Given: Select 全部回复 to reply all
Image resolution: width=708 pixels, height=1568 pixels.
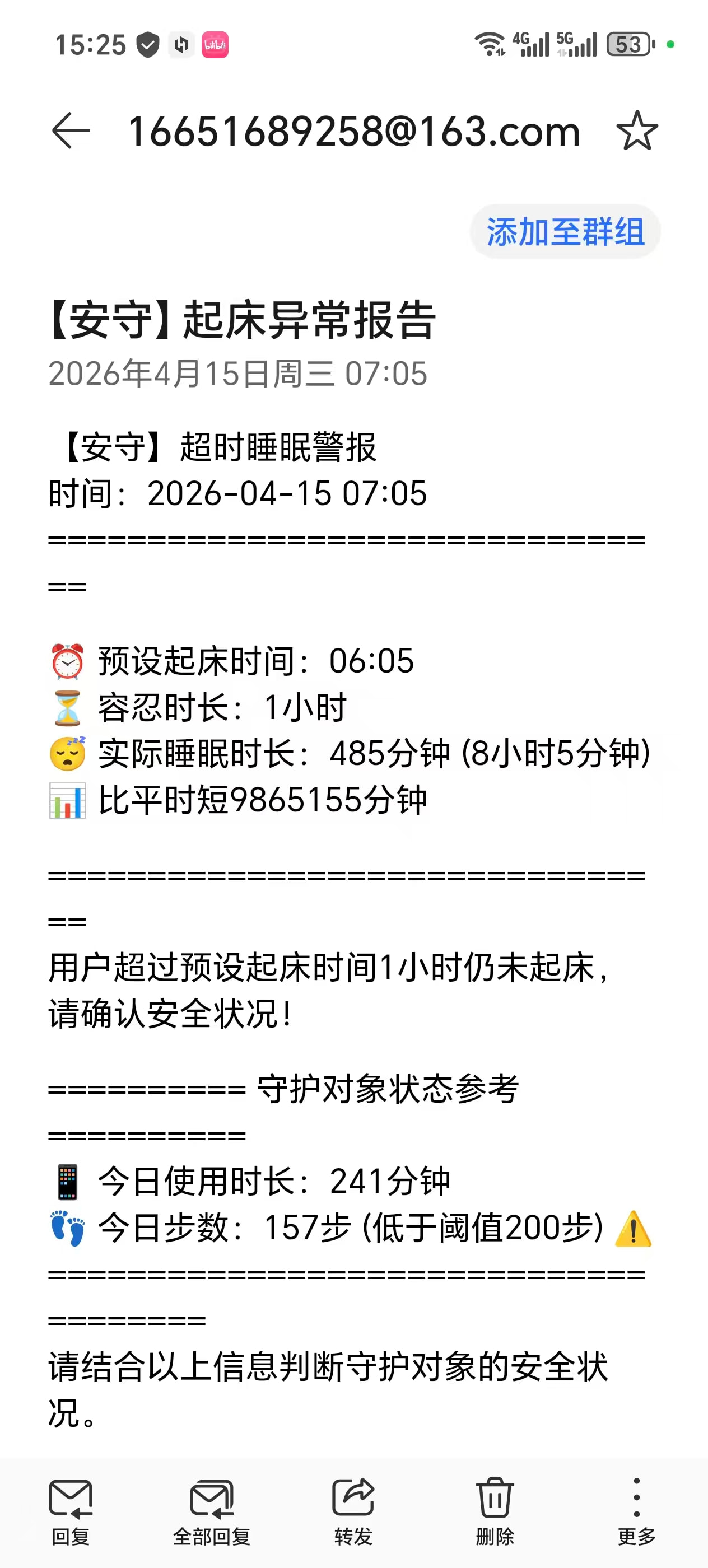Looking at the screenshot, I should pos(212,1511).
